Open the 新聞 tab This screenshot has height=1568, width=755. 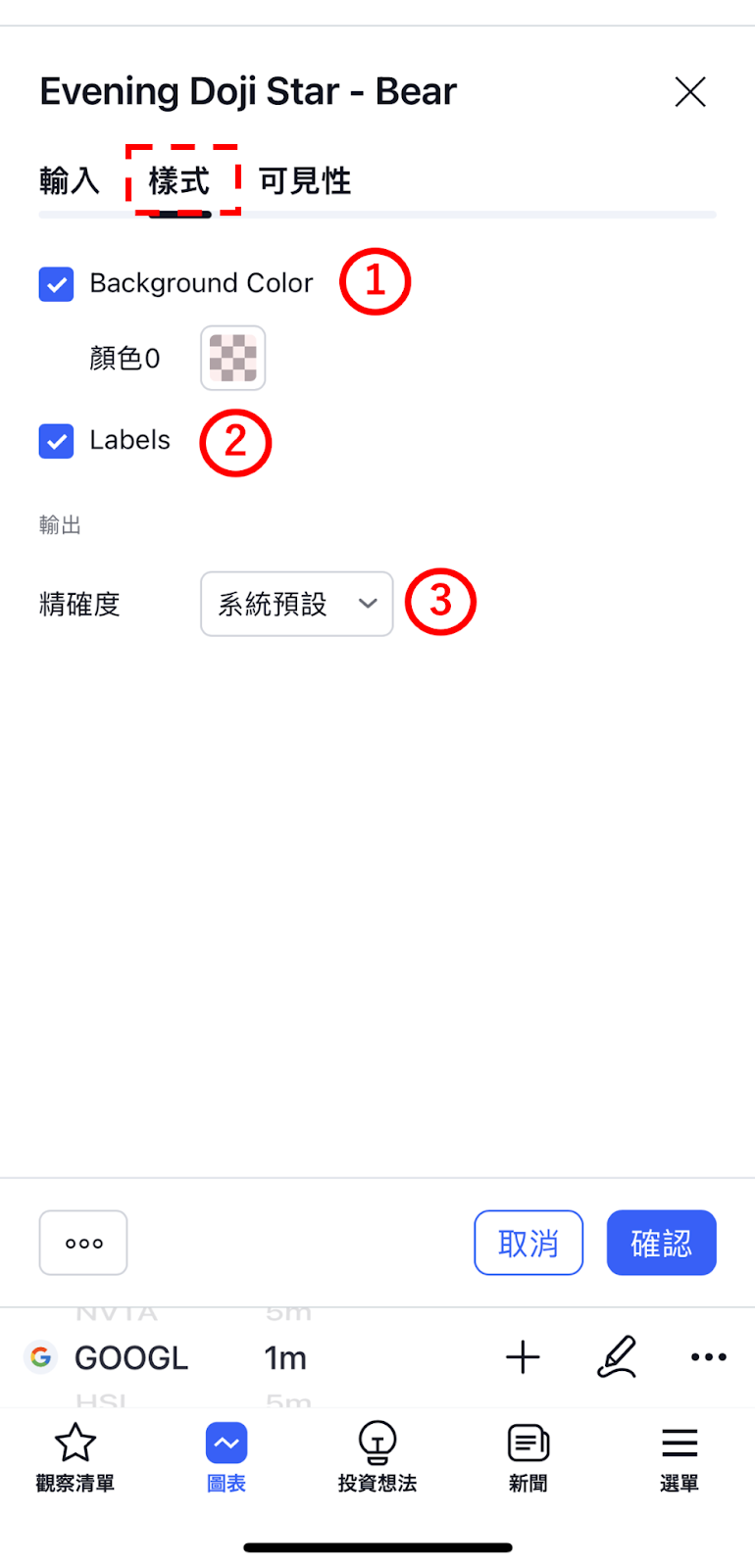(x=528, y=1458)
